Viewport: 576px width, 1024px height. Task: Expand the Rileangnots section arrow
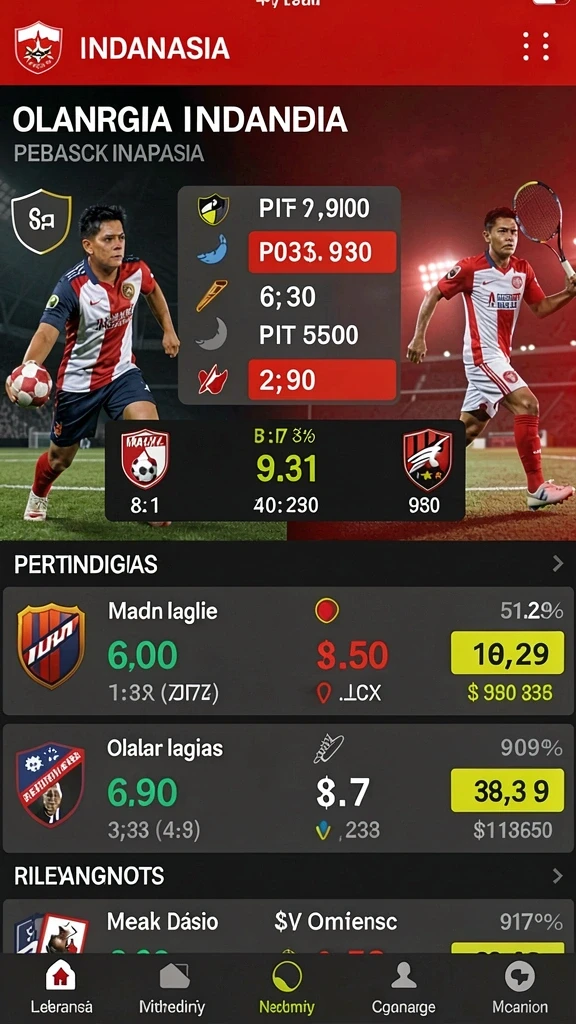(x=558, y=876)
